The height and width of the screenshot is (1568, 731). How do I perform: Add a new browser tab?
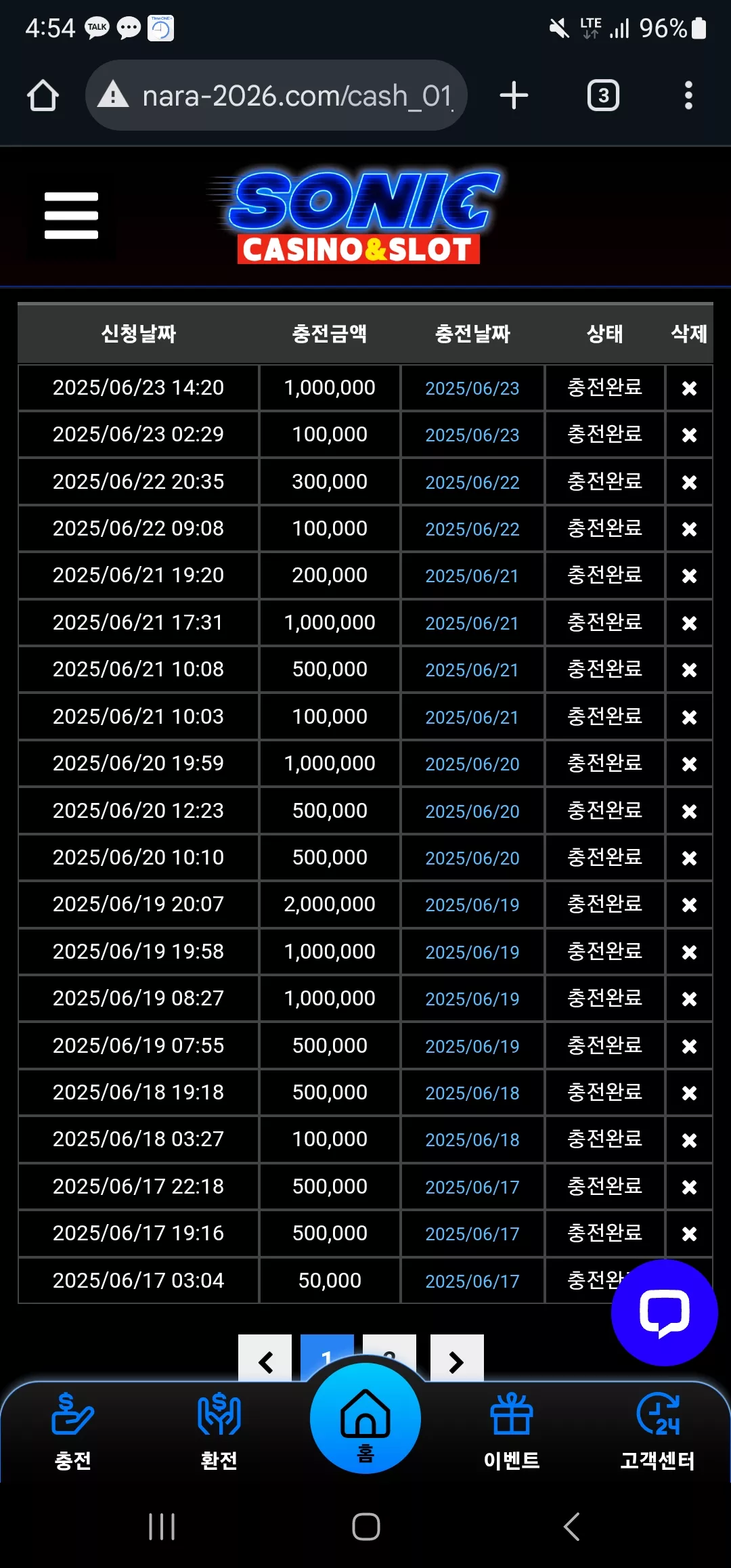point(514,95)
